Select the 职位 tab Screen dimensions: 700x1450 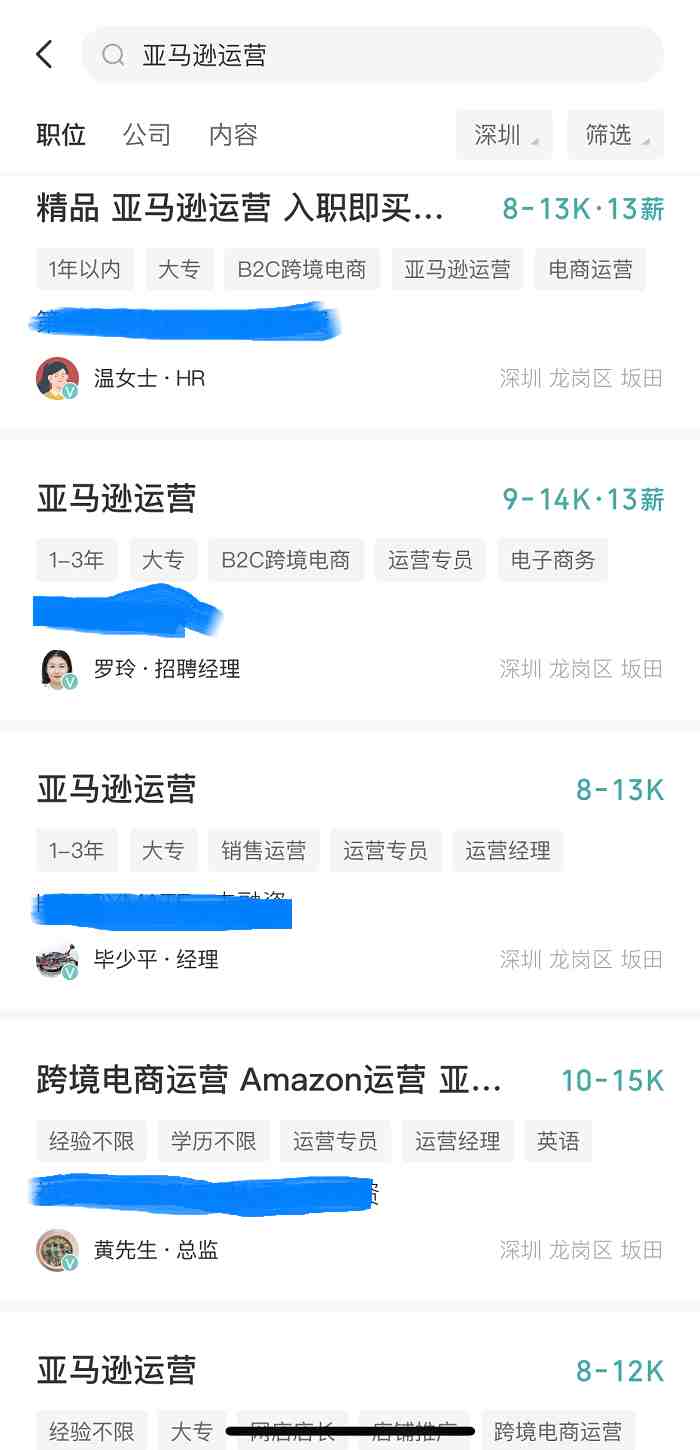61,135
